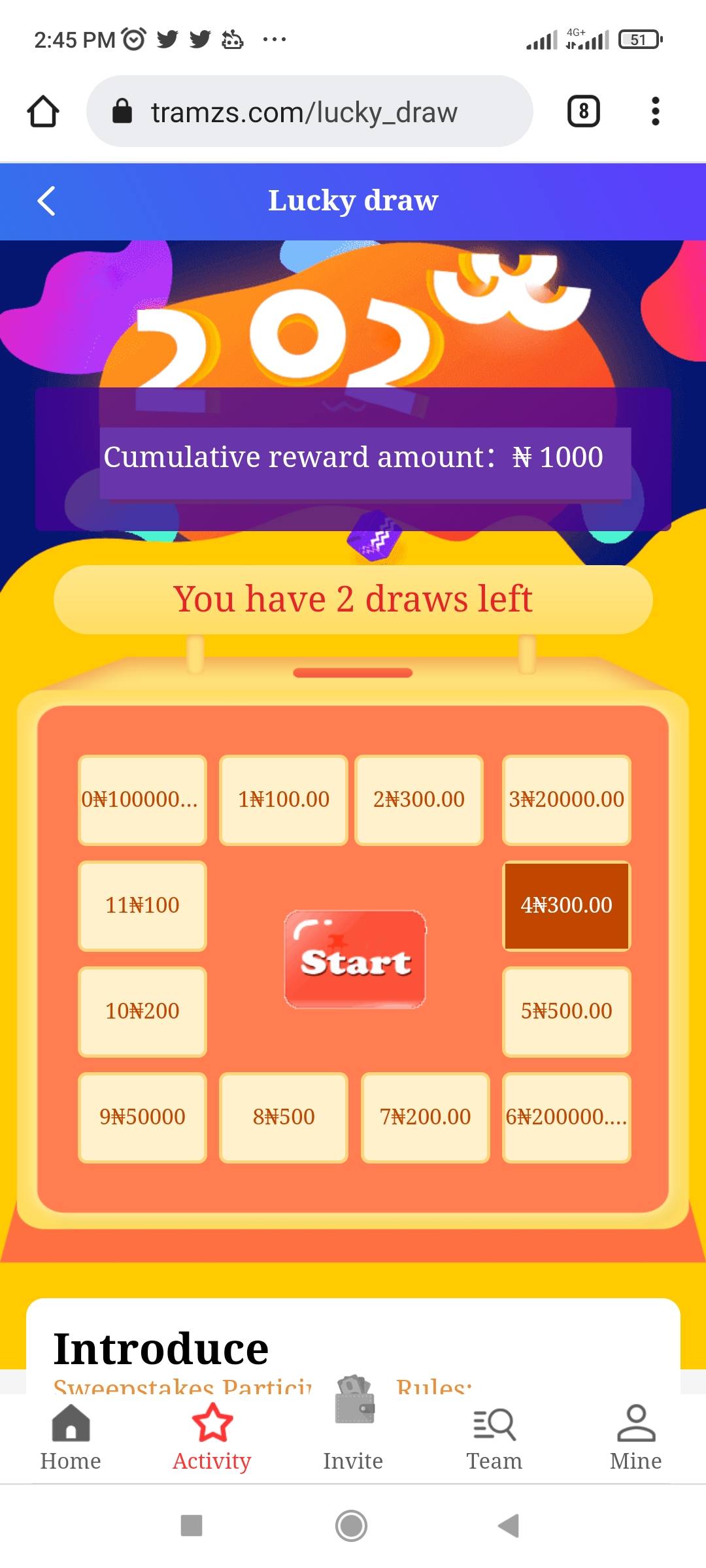
Task: Switch to the Home tab
Action: tap(71, 1437)
